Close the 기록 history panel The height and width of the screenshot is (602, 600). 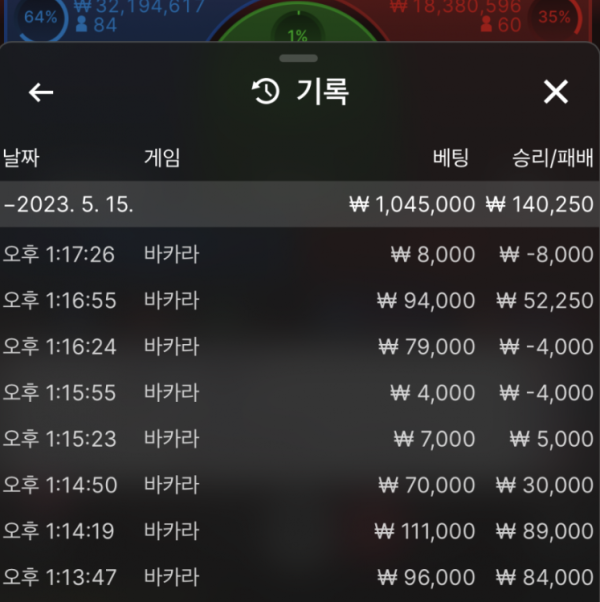(x=555, y=93)
